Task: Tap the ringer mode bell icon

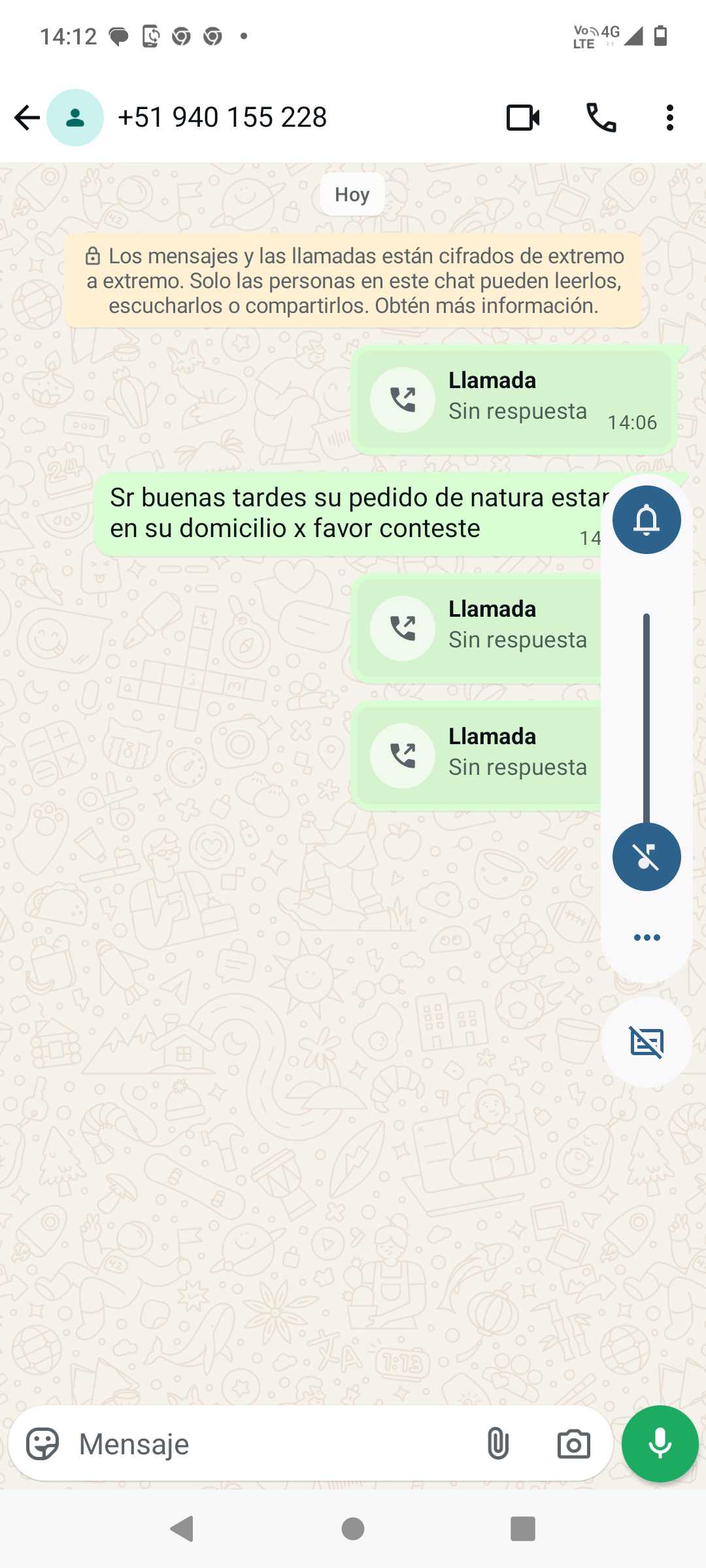Action: tap(647, 520)
